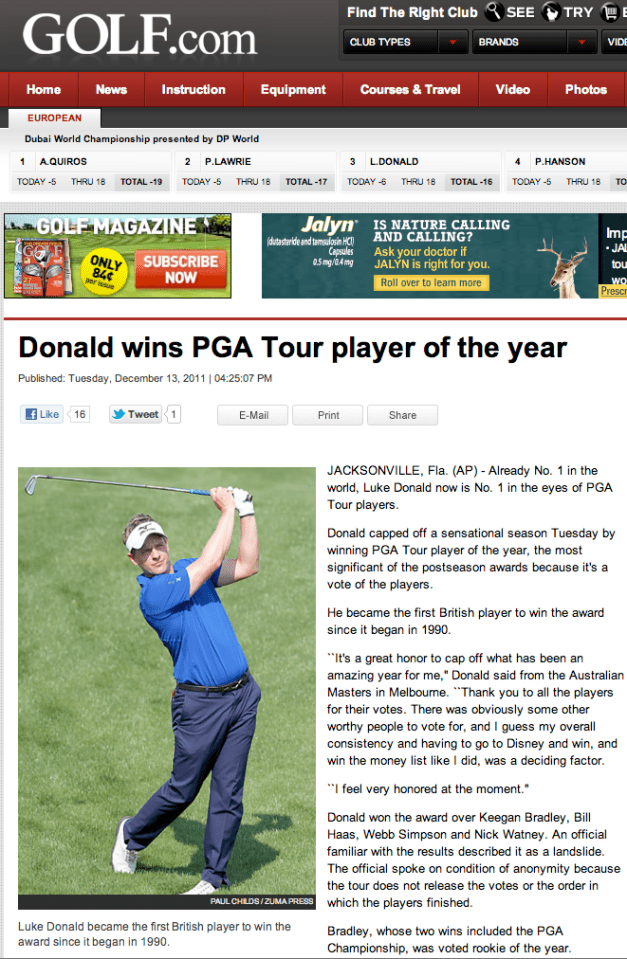The height and width of the screenshot is (959, 627).
Task: Tap Roll over to learn more
Action: 430,283
